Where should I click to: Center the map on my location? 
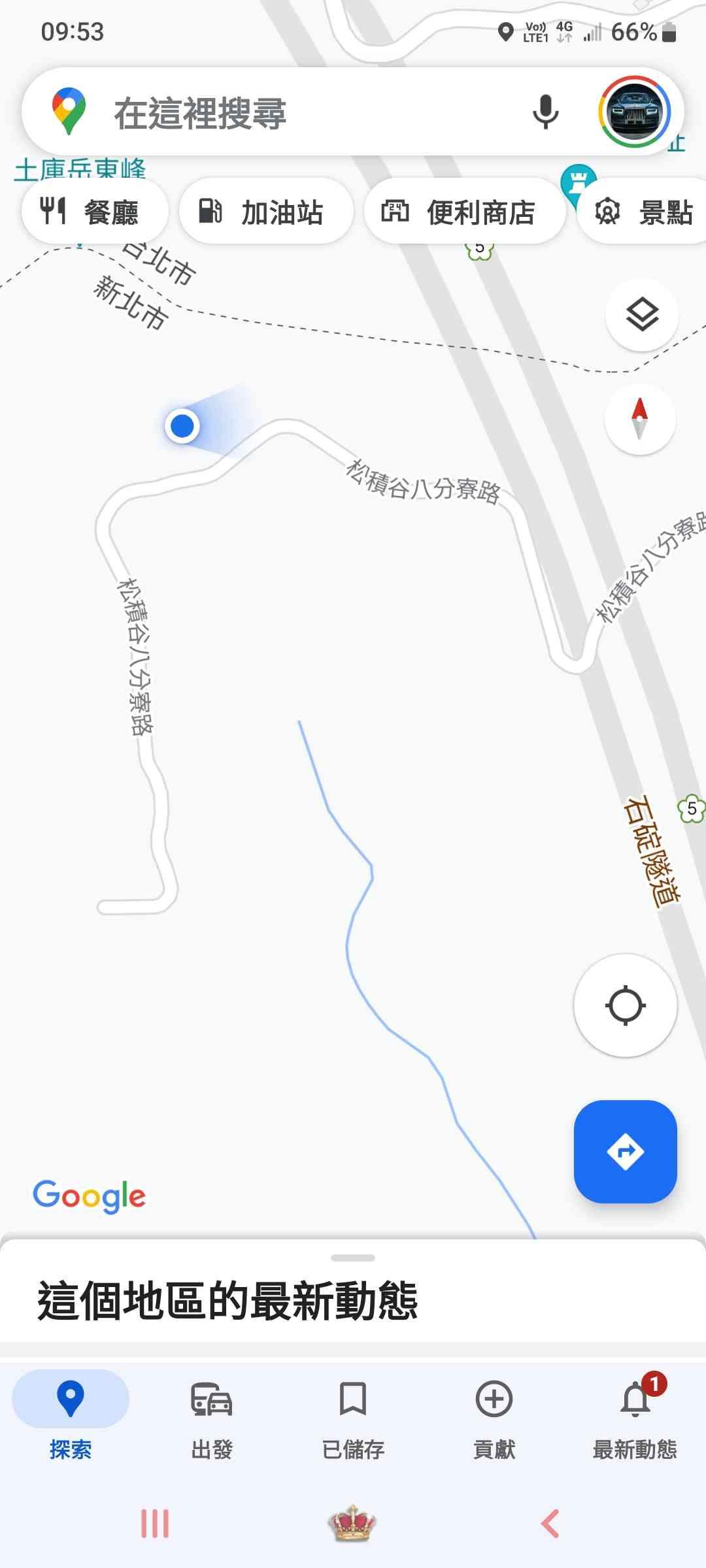[625, 1005]
